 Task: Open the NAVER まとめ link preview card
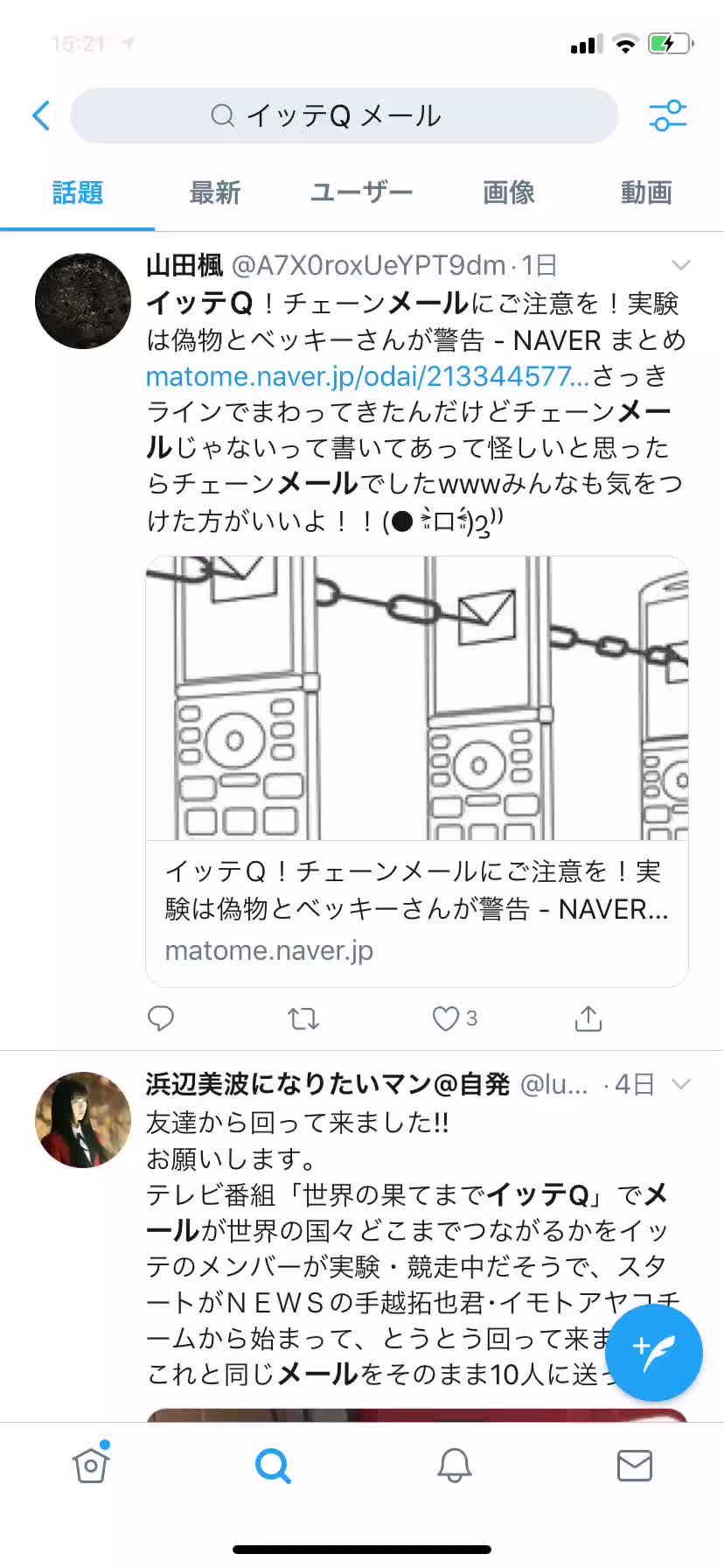click(x=417, y=772)
